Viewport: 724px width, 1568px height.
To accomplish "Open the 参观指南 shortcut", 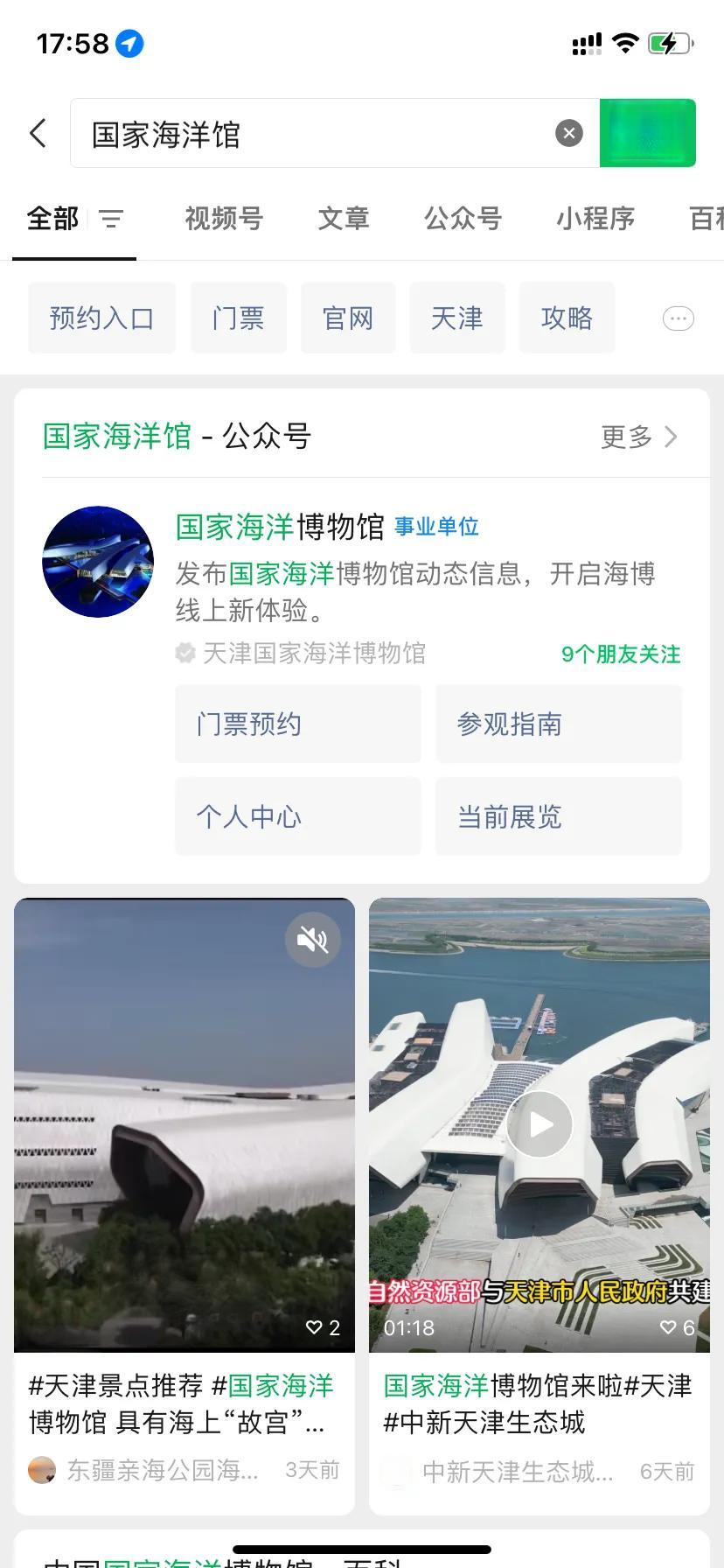I will [558, 724].
